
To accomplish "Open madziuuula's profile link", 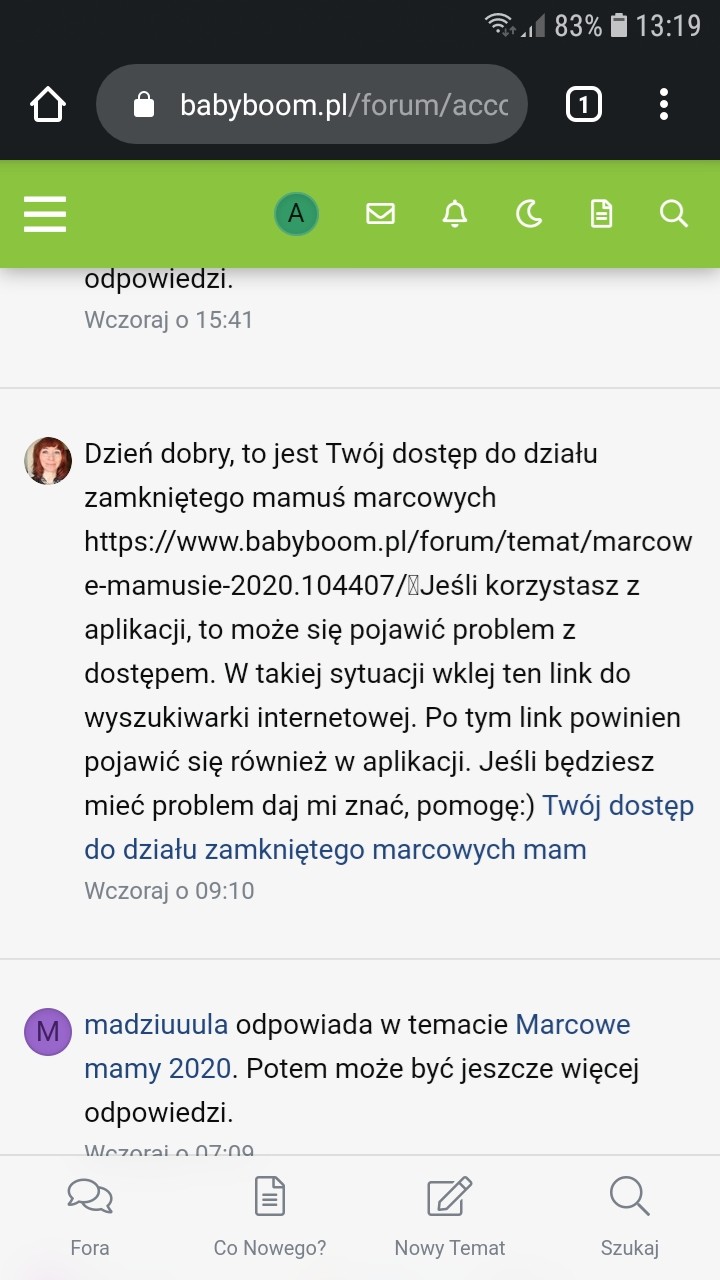I will (x=156, y=1025).
